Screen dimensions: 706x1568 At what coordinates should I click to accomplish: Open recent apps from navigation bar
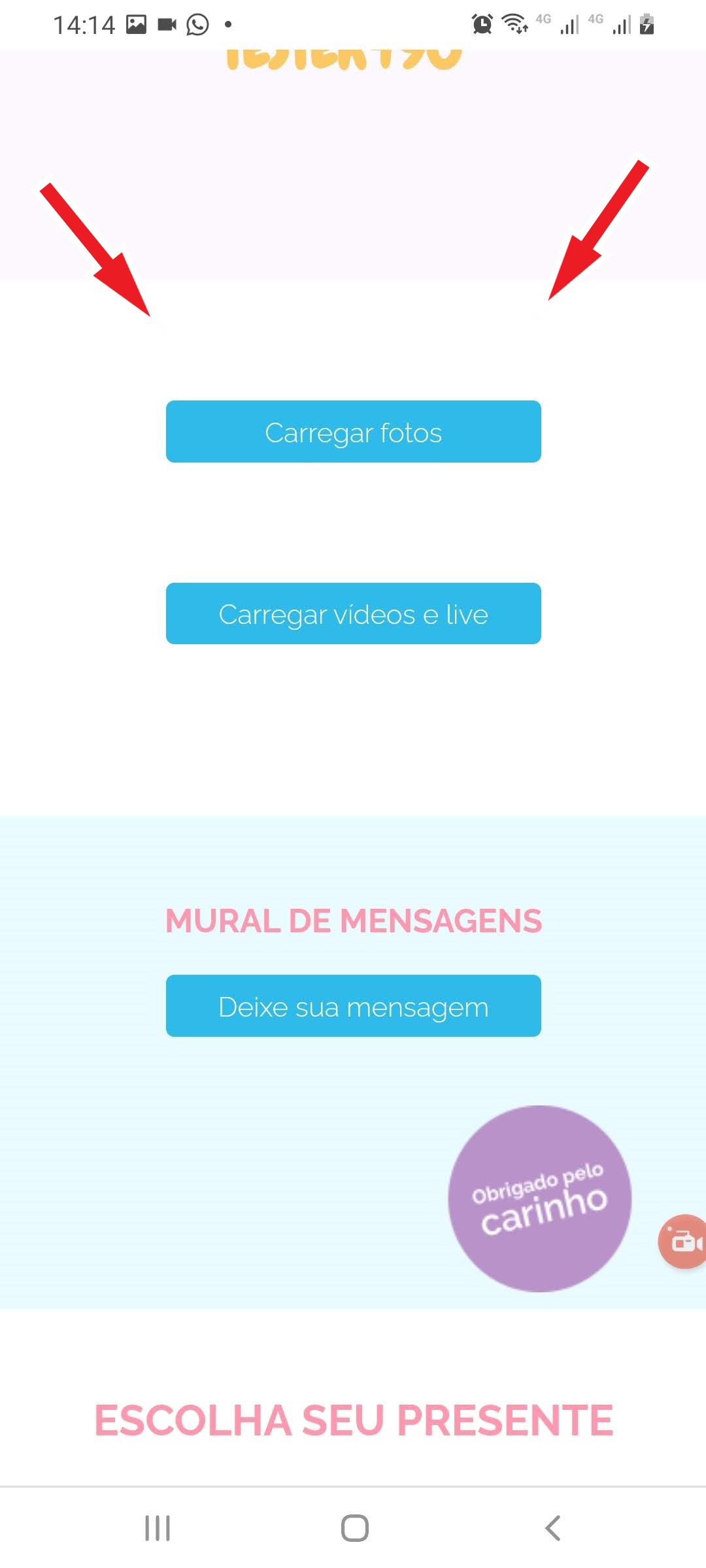point(158,1528)
